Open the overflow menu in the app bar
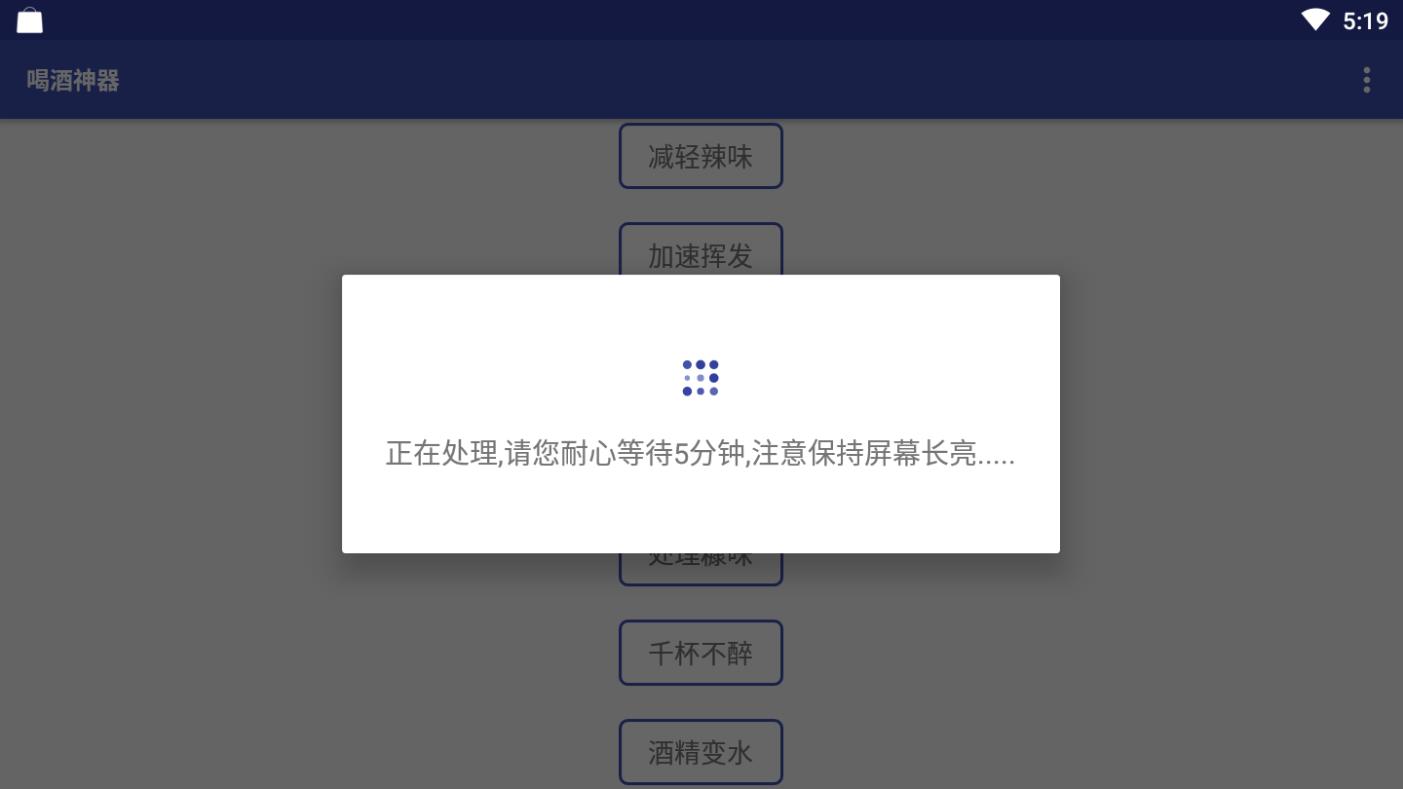 tap(1366, 80)
